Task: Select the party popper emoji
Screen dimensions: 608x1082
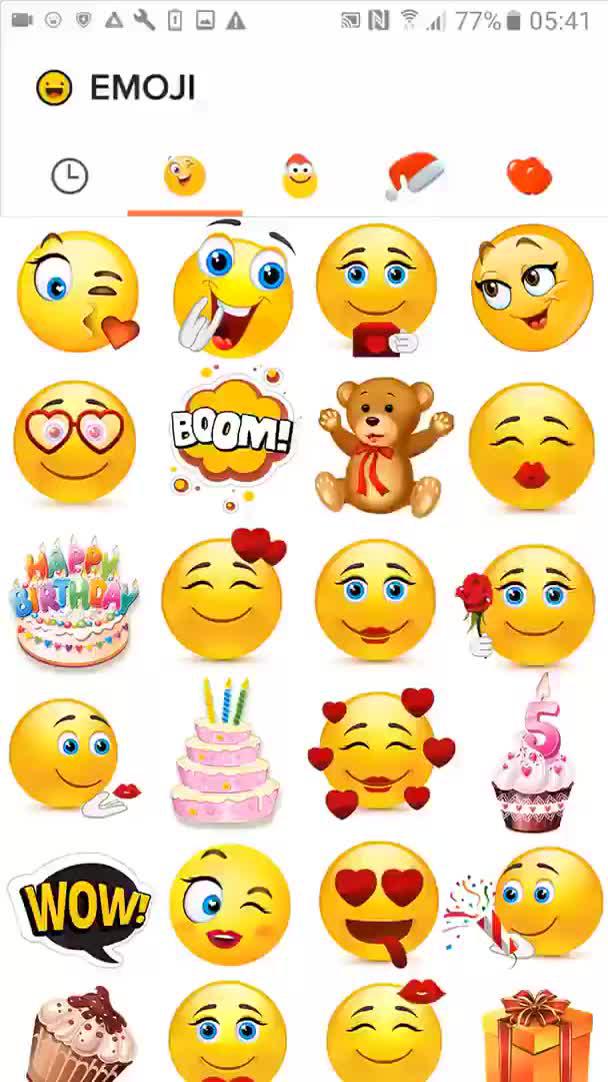Action: (528, 907)
